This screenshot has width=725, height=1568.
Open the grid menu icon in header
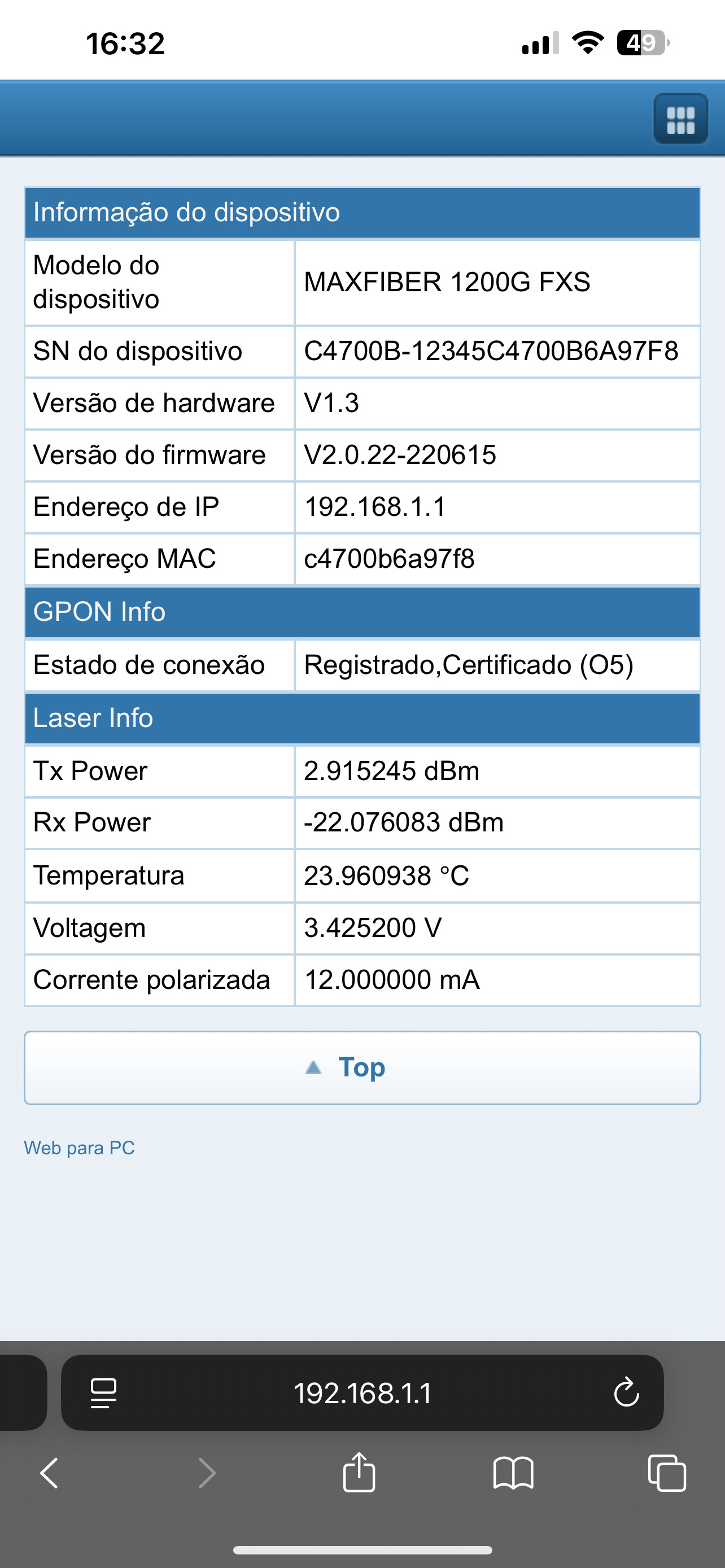[x=680, y=119]
